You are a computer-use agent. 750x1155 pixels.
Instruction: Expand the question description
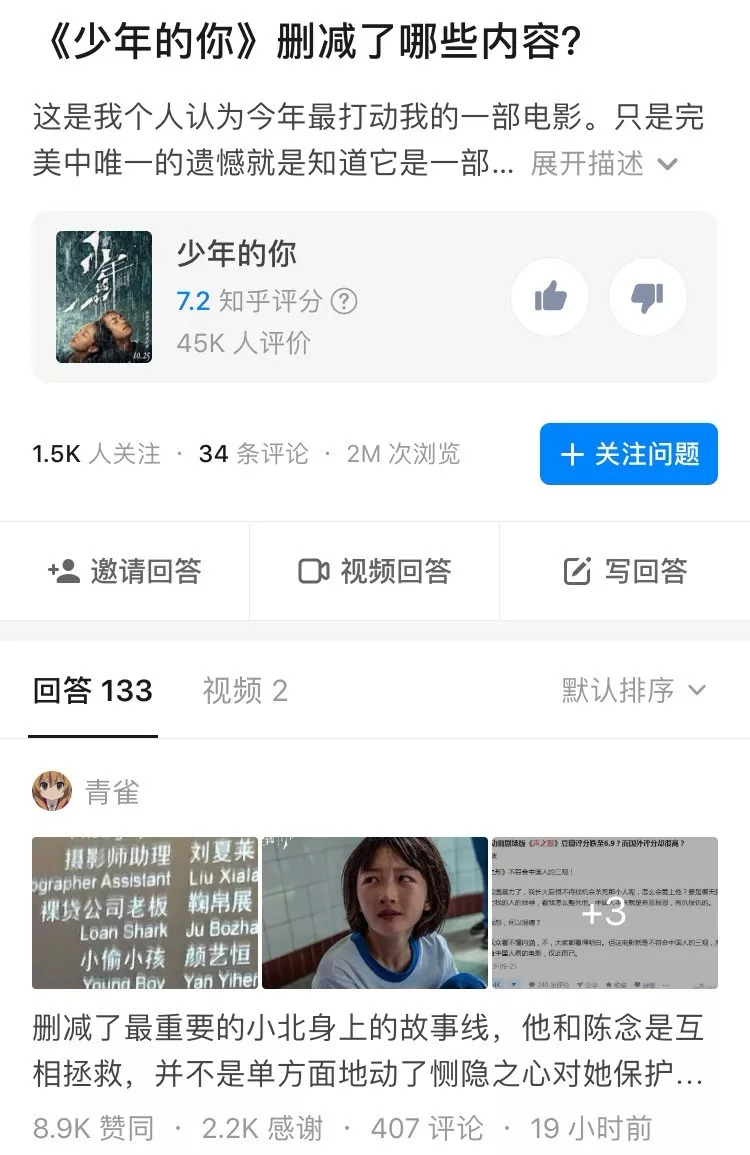point(603,164)
